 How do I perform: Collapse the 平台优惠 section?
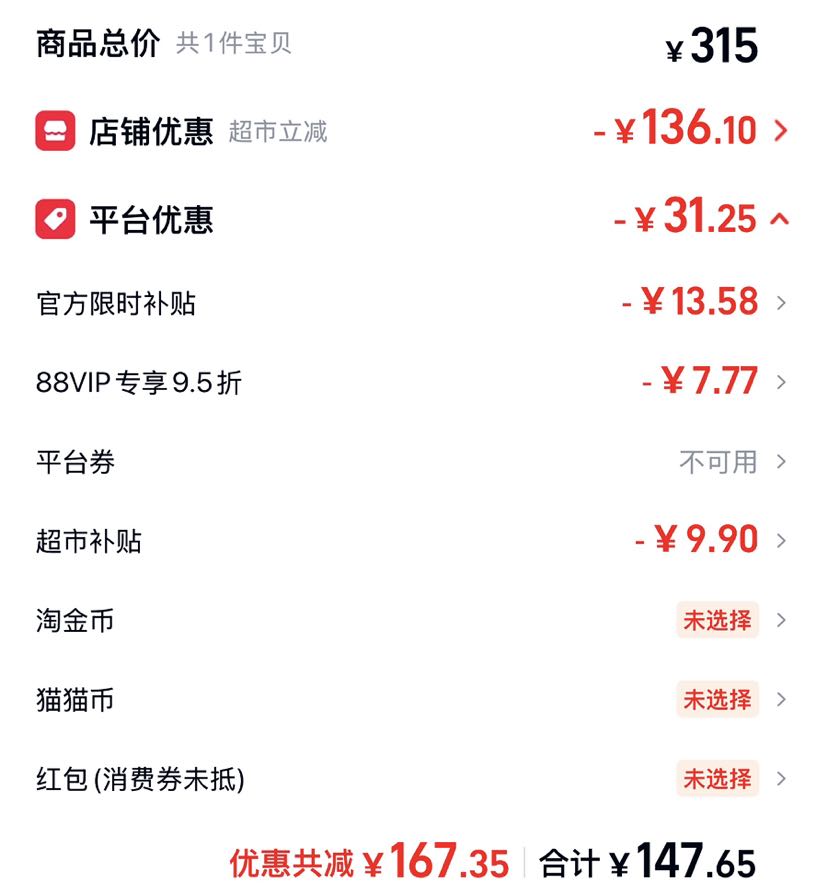click(x=413, y=219)
